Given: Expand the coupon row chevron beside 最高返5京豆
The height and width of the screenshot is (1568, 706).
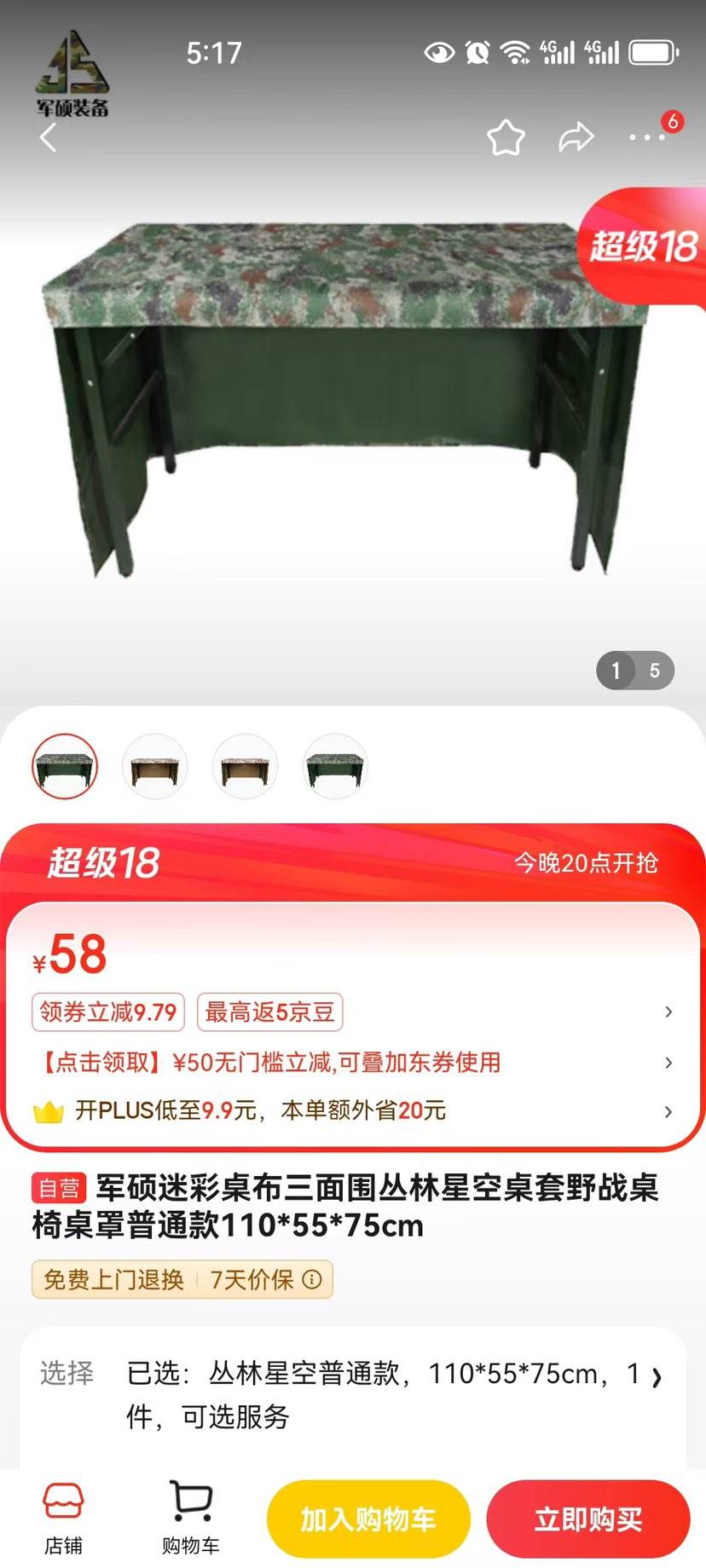Looking at the screenshot, I should 668,1012.
